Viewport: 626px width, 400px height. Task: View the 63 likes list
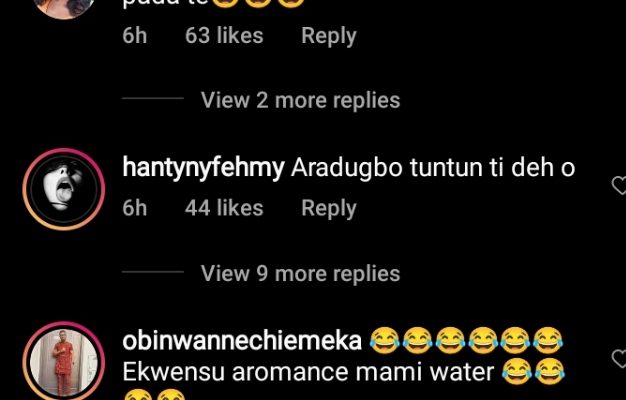[x=224, y=36]
